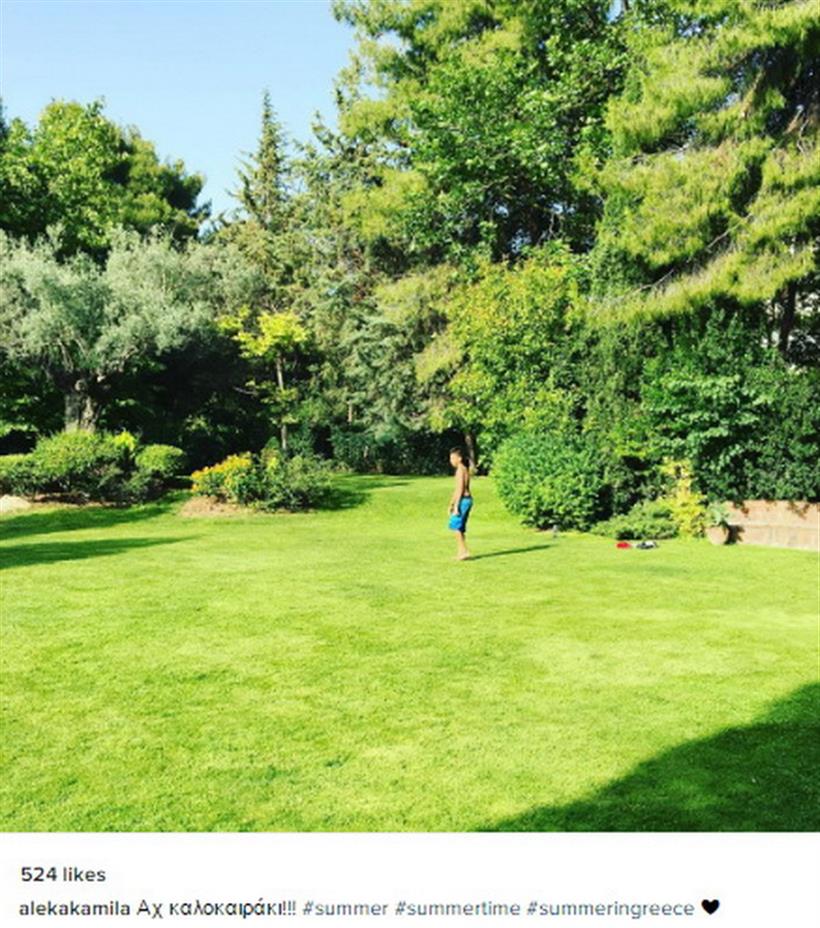View the 524 likes list

tap(63, 874)
